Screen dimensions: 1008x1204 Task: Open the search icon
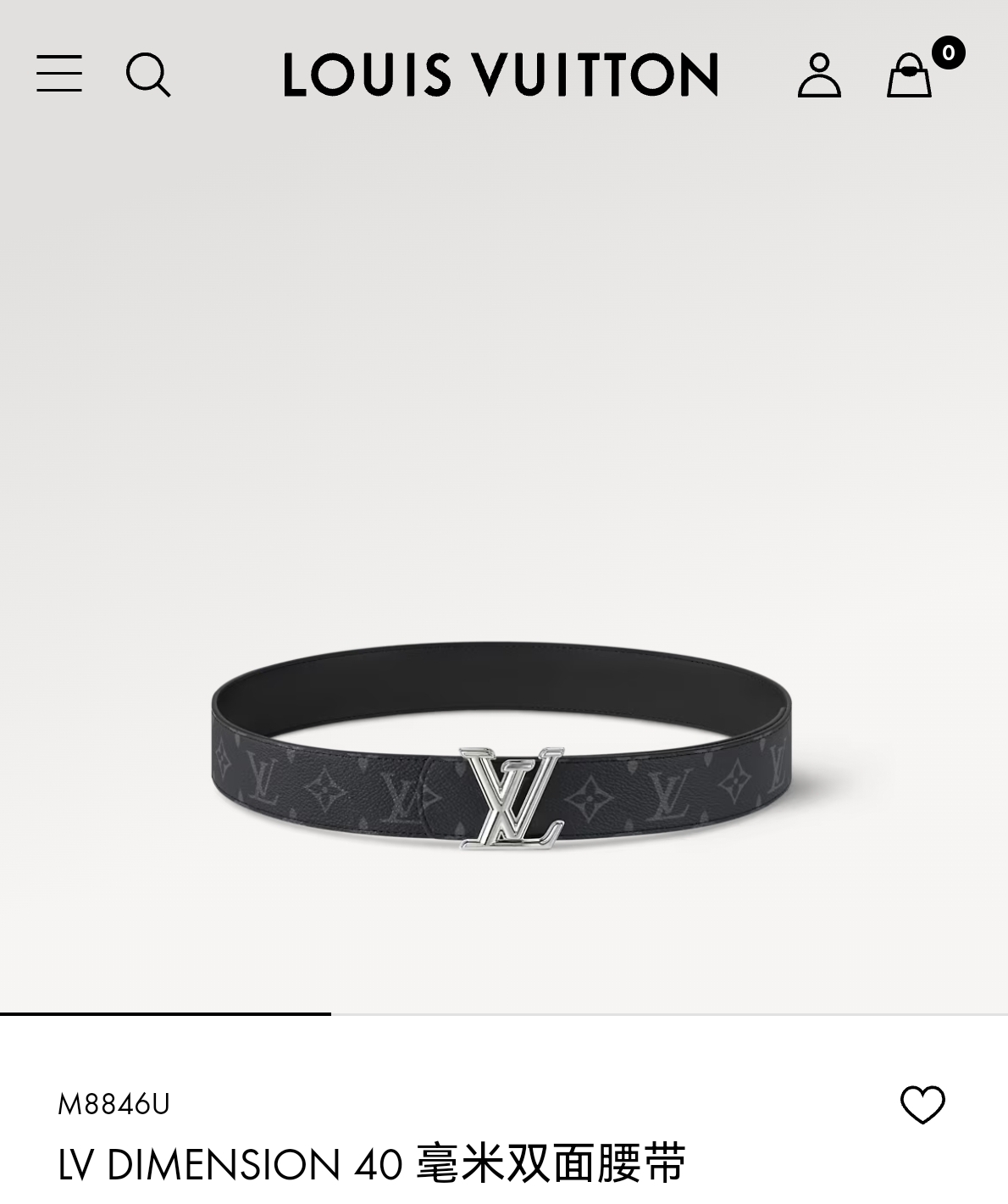click(x=148, y=75)
